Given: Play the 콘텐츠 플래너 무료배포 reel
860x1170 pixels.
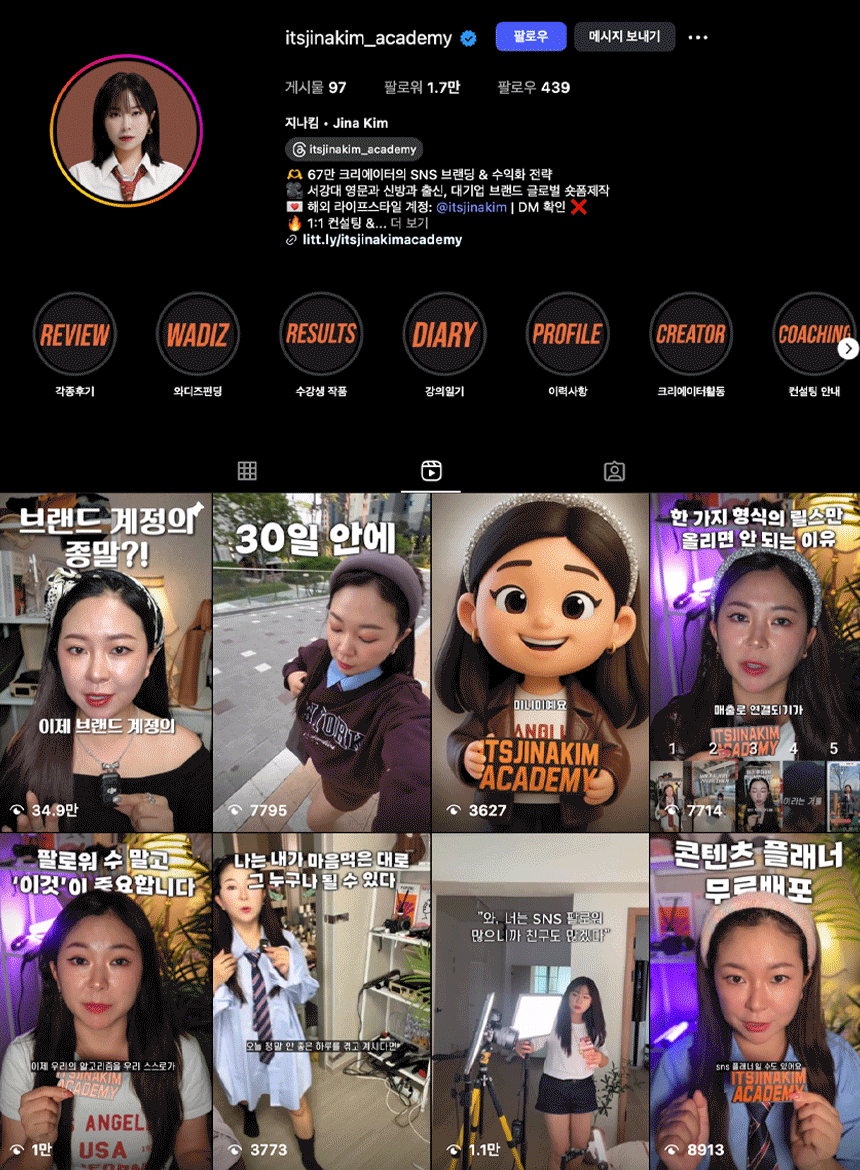Looking at the screenshot, I should [x=755, y=1001].
